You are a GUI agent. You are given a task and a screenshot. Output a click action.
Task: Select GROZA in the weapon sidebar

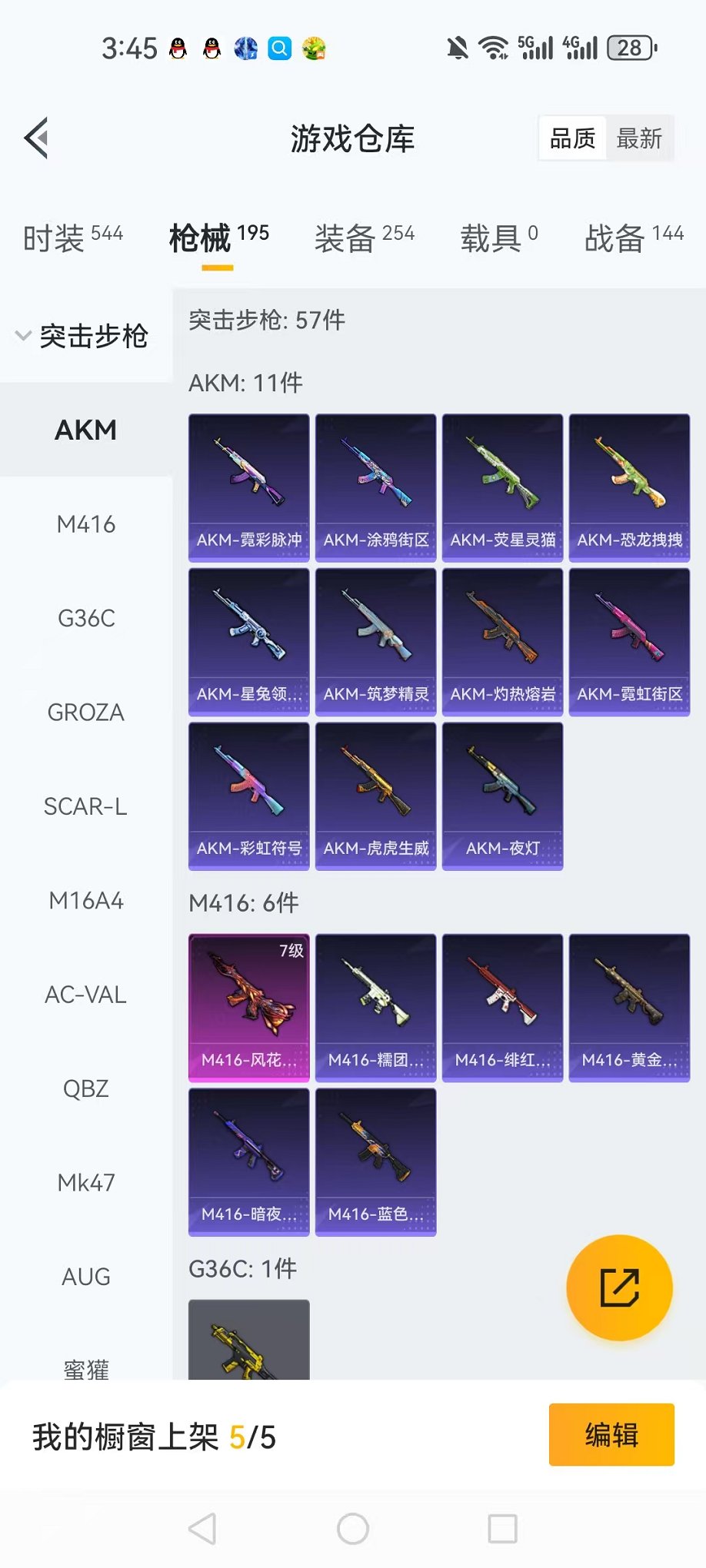coord(86,713)
